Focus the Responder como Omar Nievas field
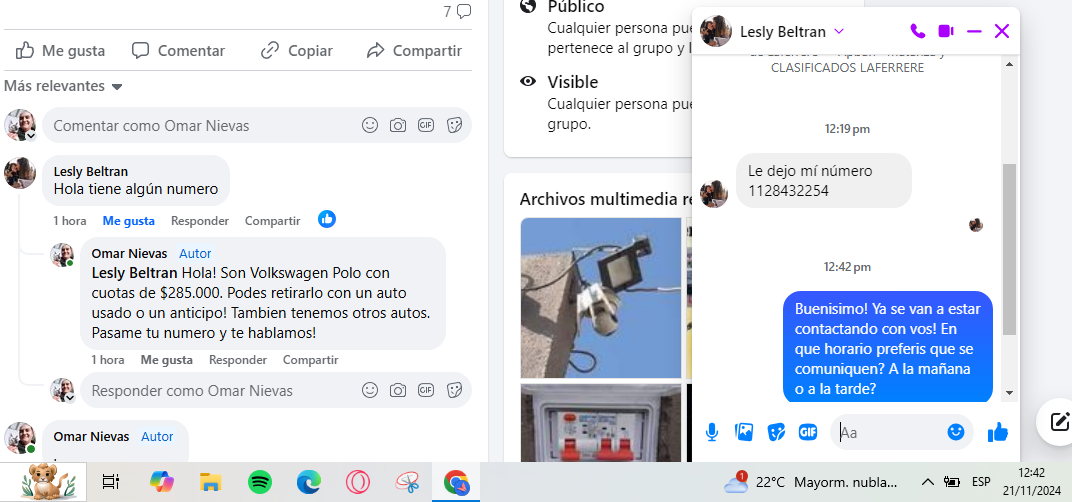 point(220,391)
